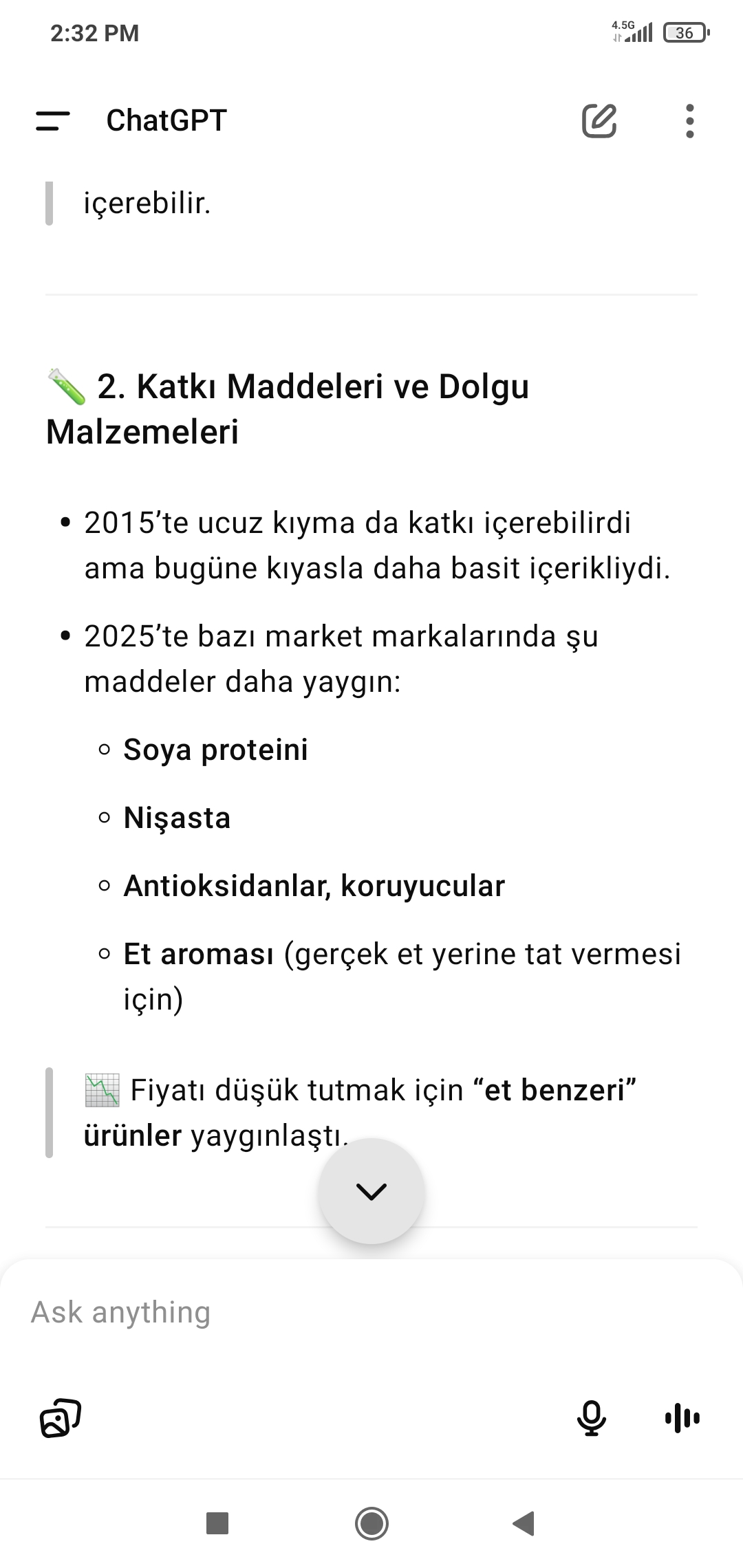Open the three-dot overflow menu
Screen dimensions: 743x1568
coord(690,121)
